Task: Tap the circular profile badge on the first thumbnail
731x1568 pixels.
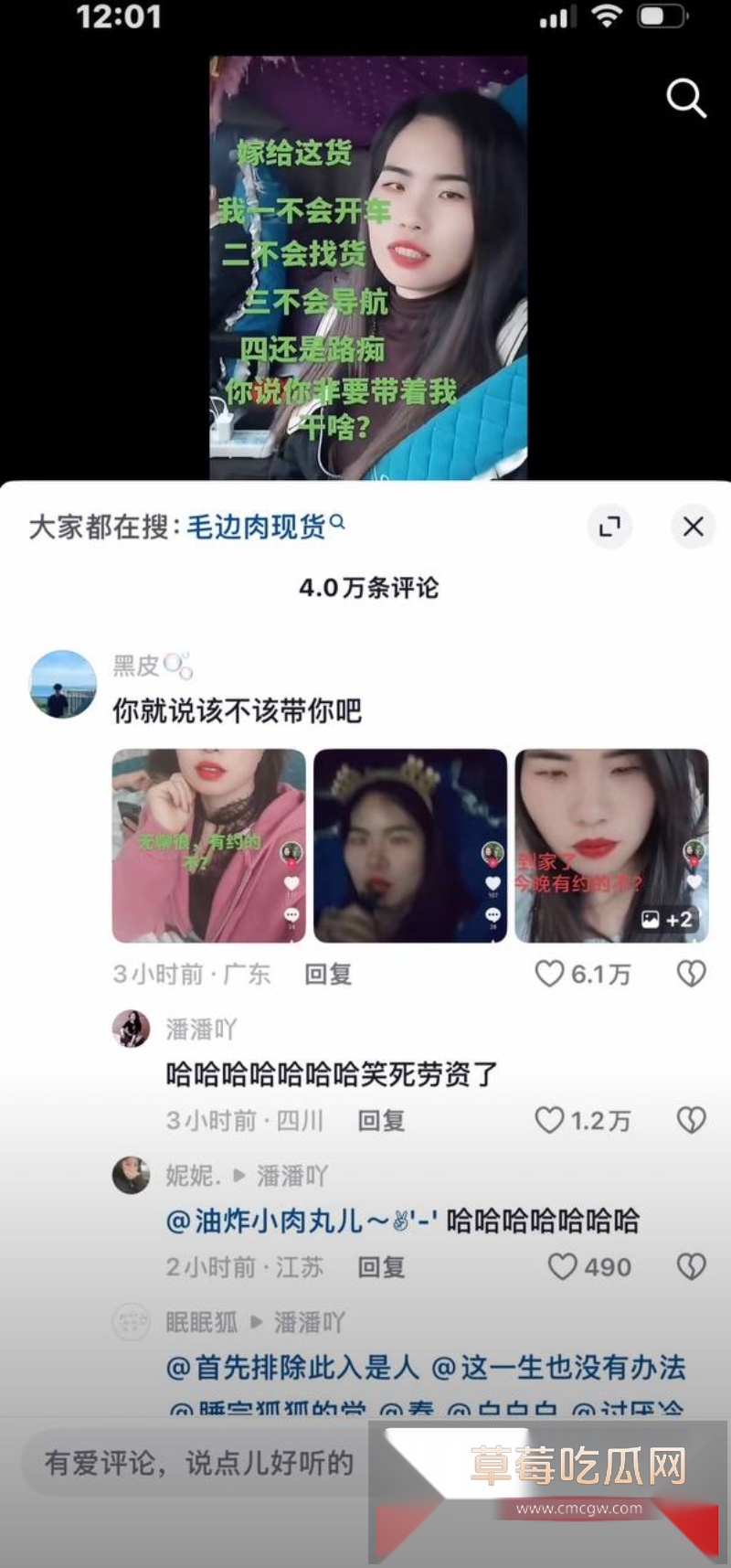Action: click(289, 851)
